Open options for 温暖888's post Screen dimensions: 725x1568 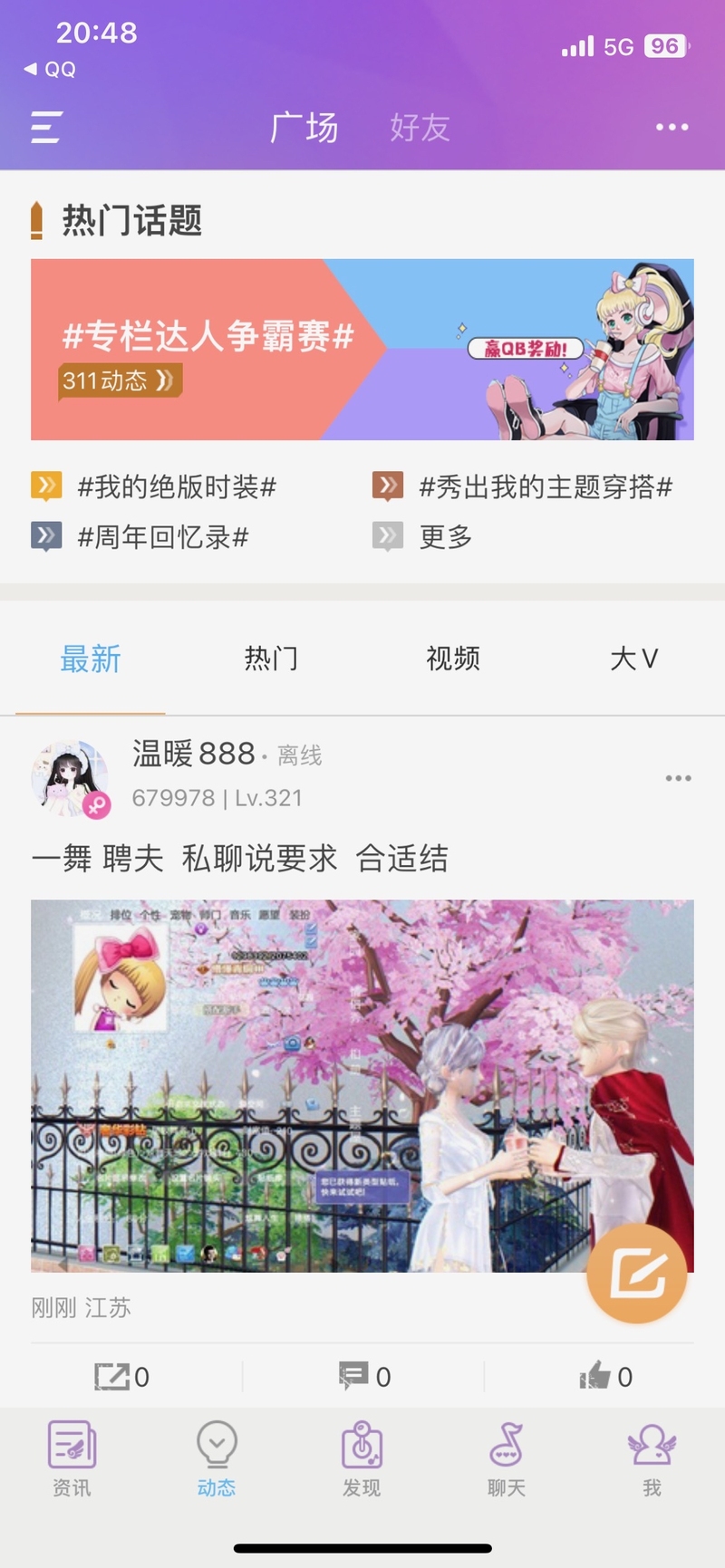678,778
